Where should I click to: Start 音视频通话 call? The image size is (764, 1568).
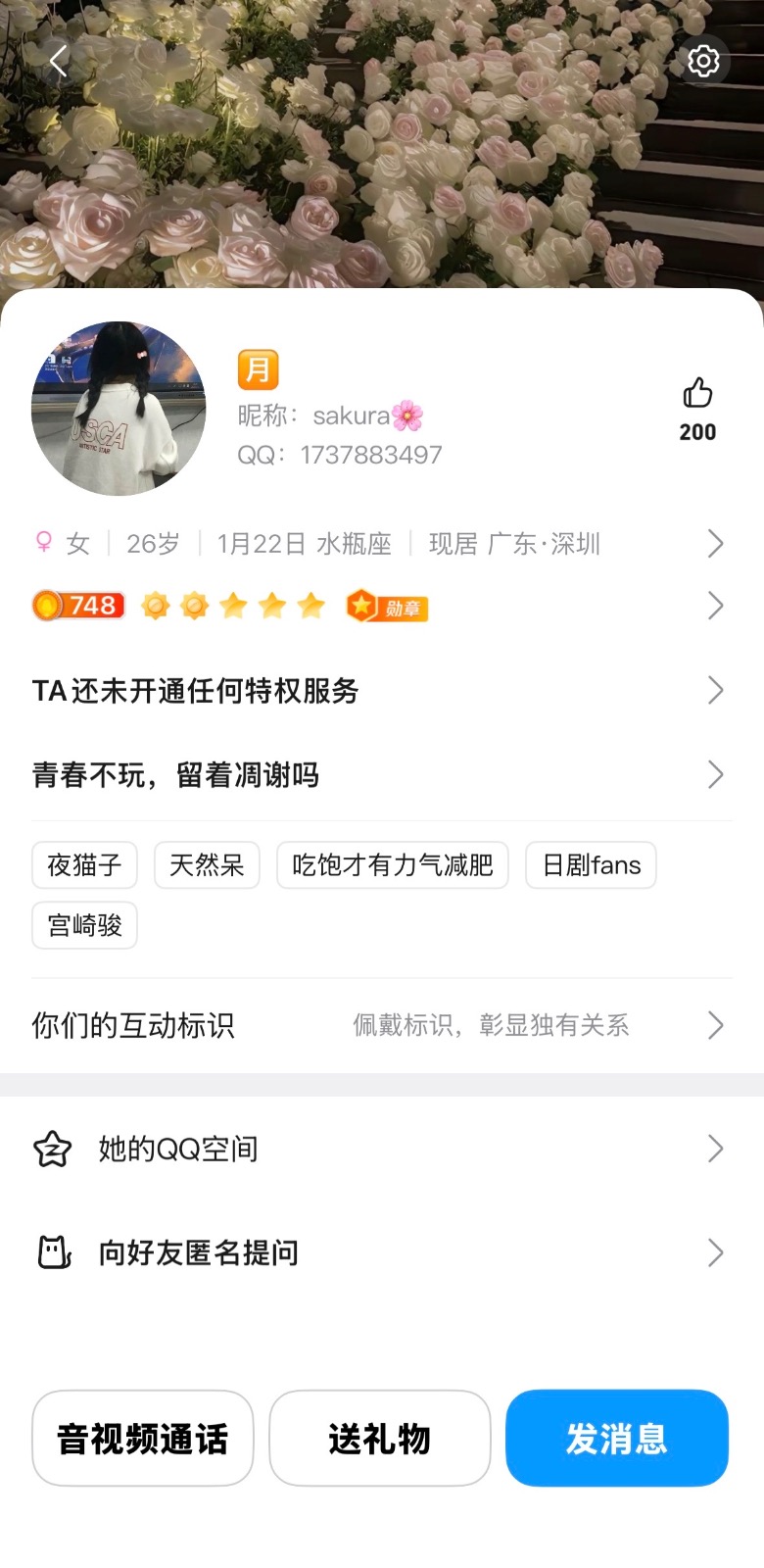(143, 1439)
